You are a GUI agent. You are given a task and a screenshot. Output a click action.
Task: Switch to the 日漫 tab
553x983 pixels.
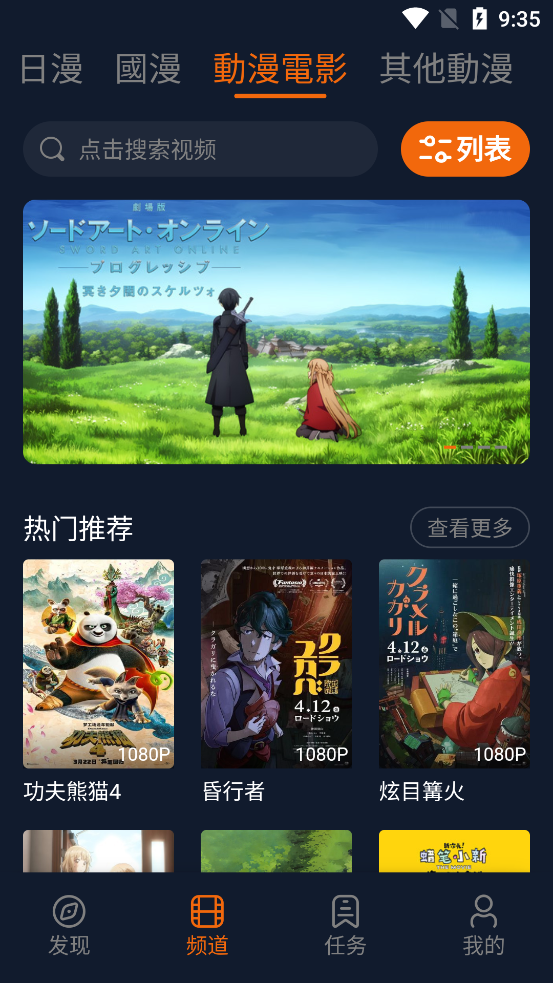point(51,68)
